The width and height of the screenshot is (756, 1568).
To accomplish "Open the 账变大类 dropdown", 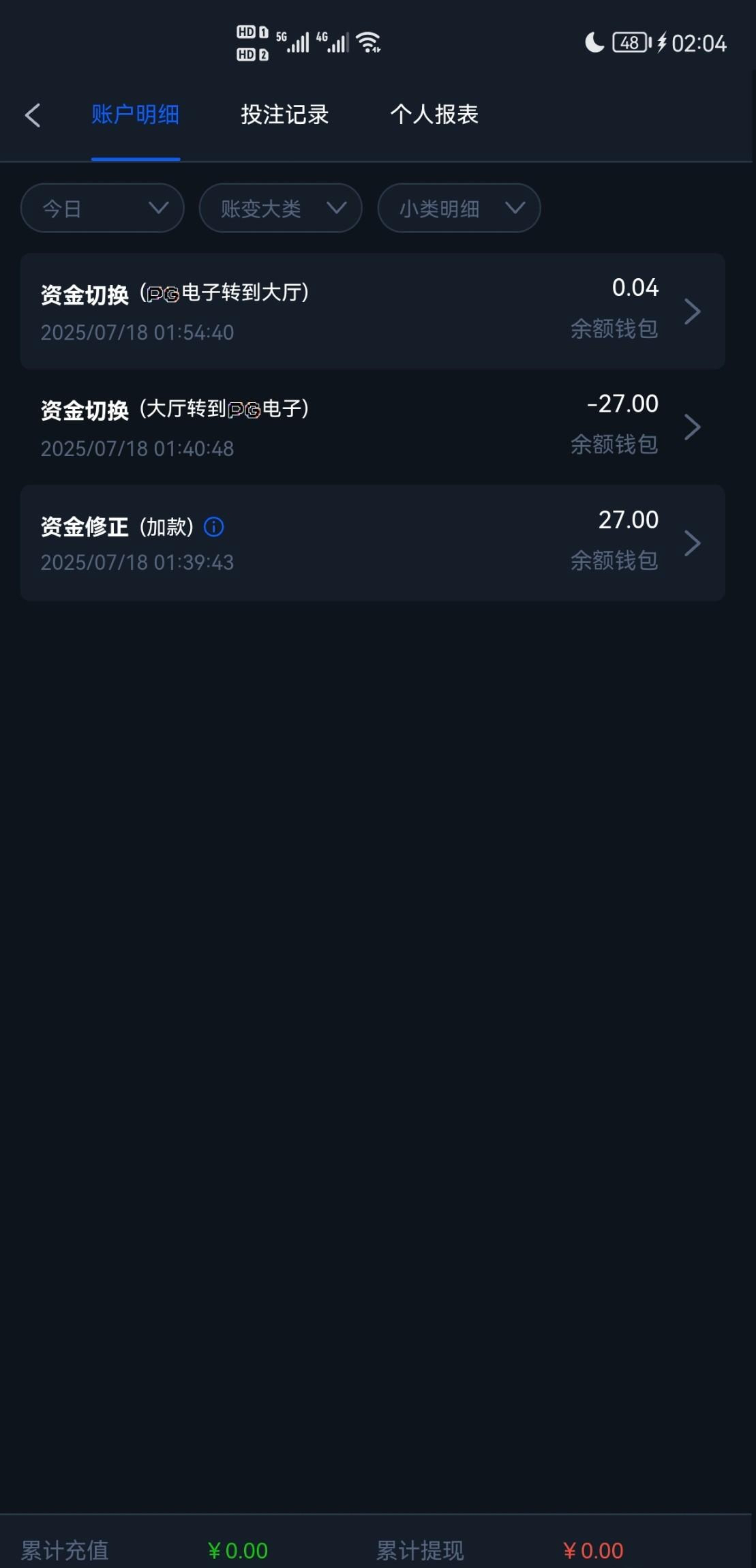I will coord(280,208).
